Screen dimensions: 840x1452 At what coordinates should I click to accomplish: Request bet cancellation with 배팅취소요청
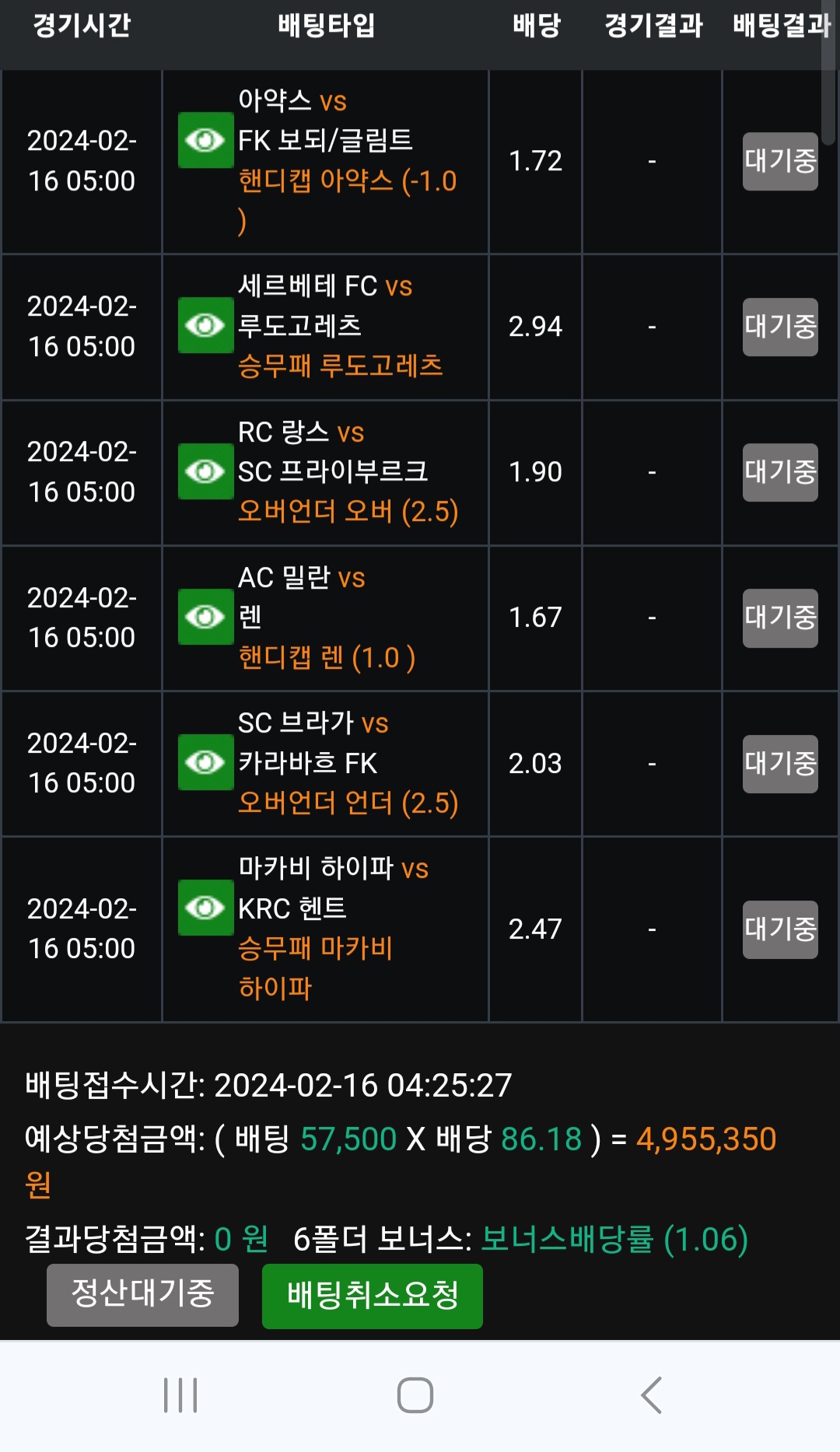(x=372, y=1296)
